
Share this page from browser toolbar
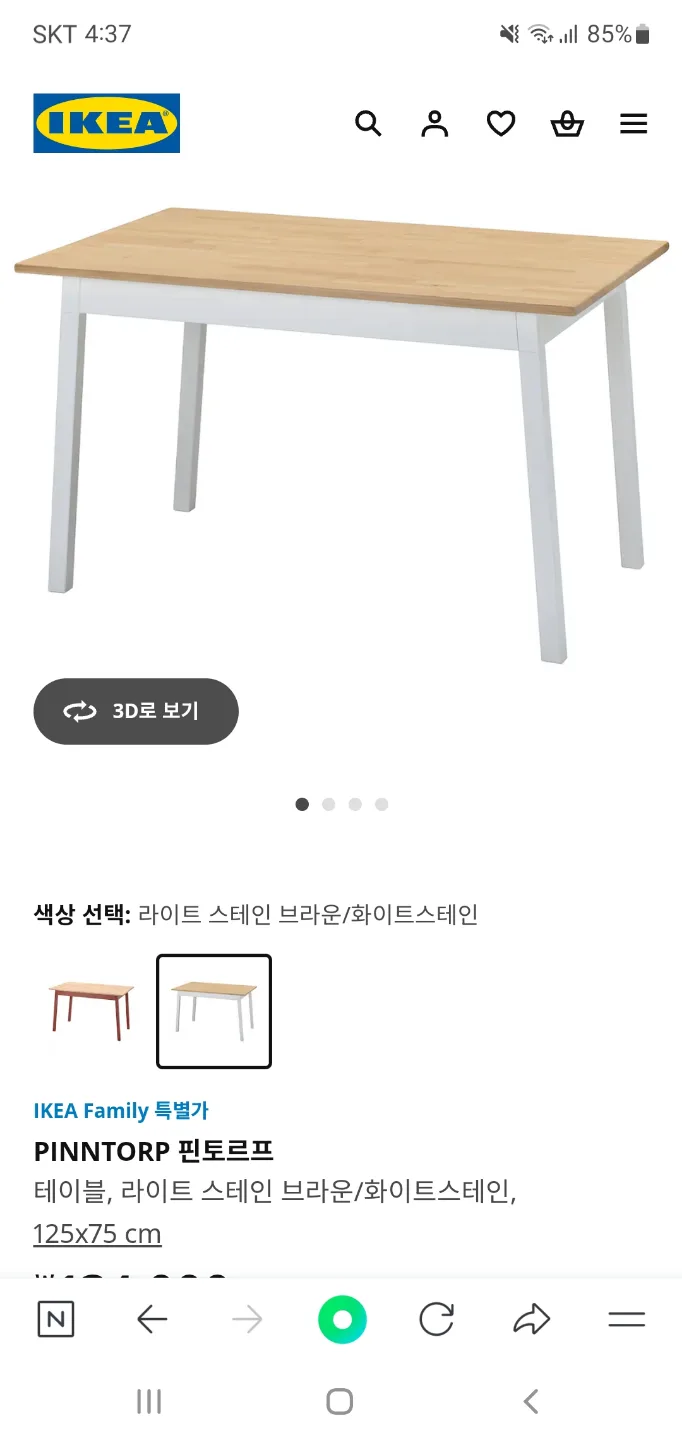[531, 1320]
